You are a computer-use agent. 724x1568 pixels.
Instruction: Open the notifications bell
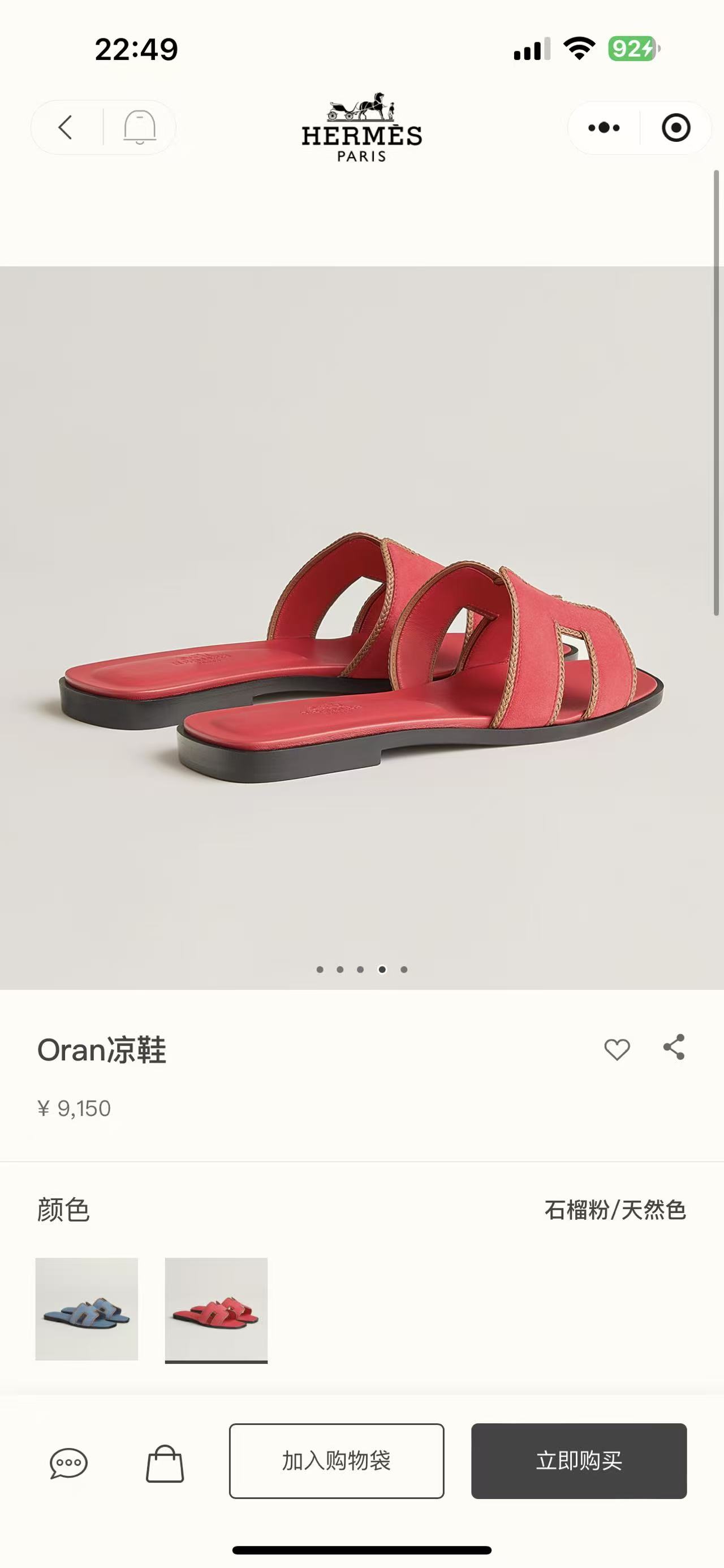click(x=140, y=128)
